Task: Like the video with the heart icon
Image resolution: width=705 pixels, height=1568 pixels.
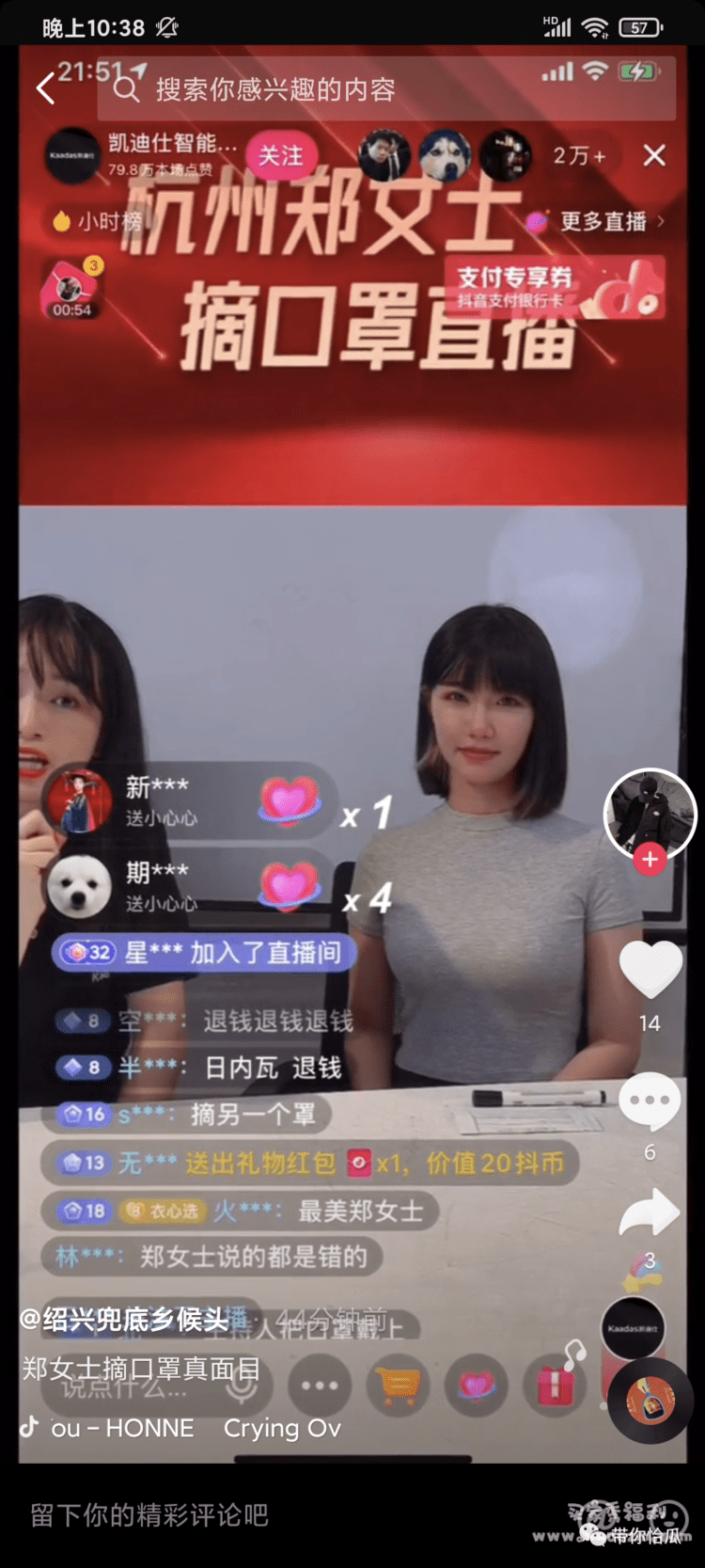Action: click(650, 971)
